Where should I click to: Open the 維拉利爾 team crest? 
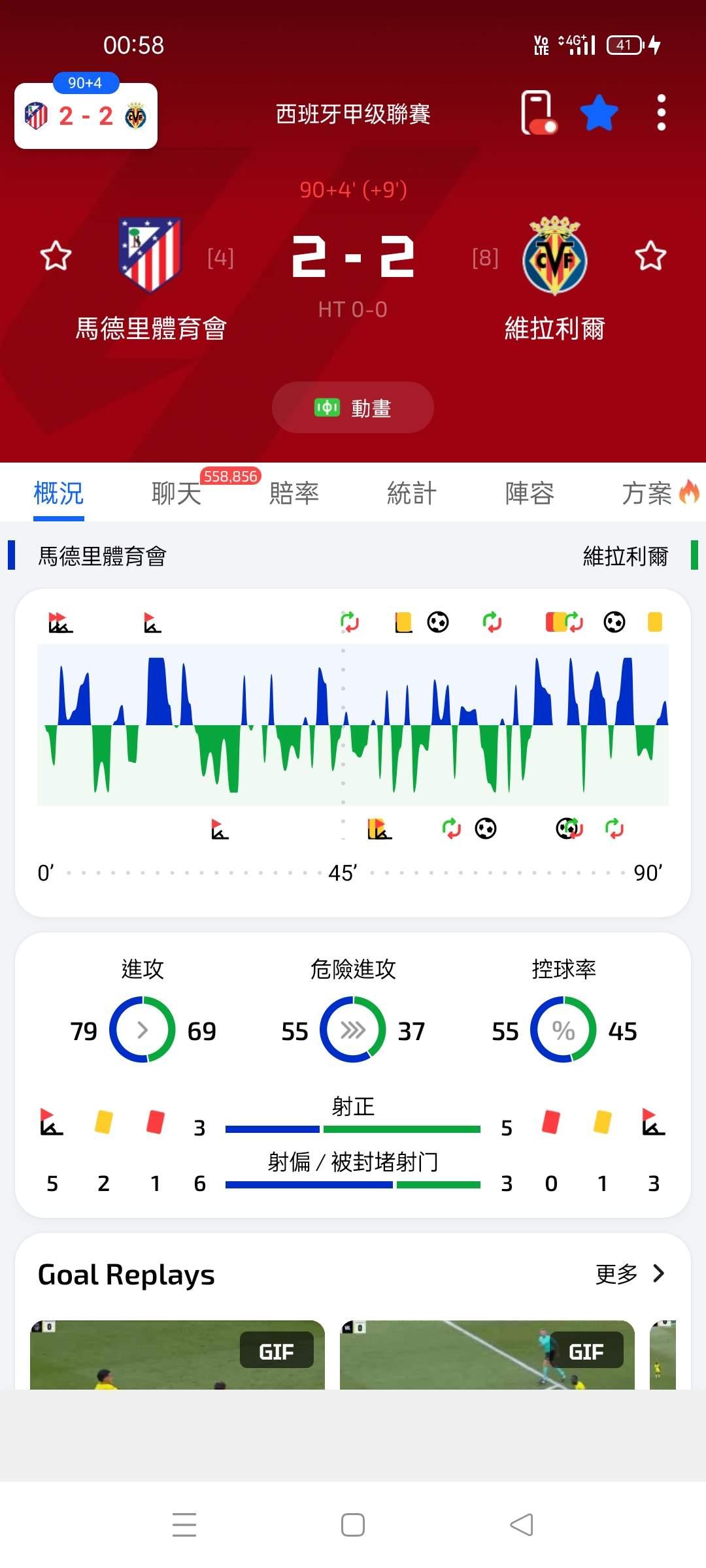coord(555,255)
